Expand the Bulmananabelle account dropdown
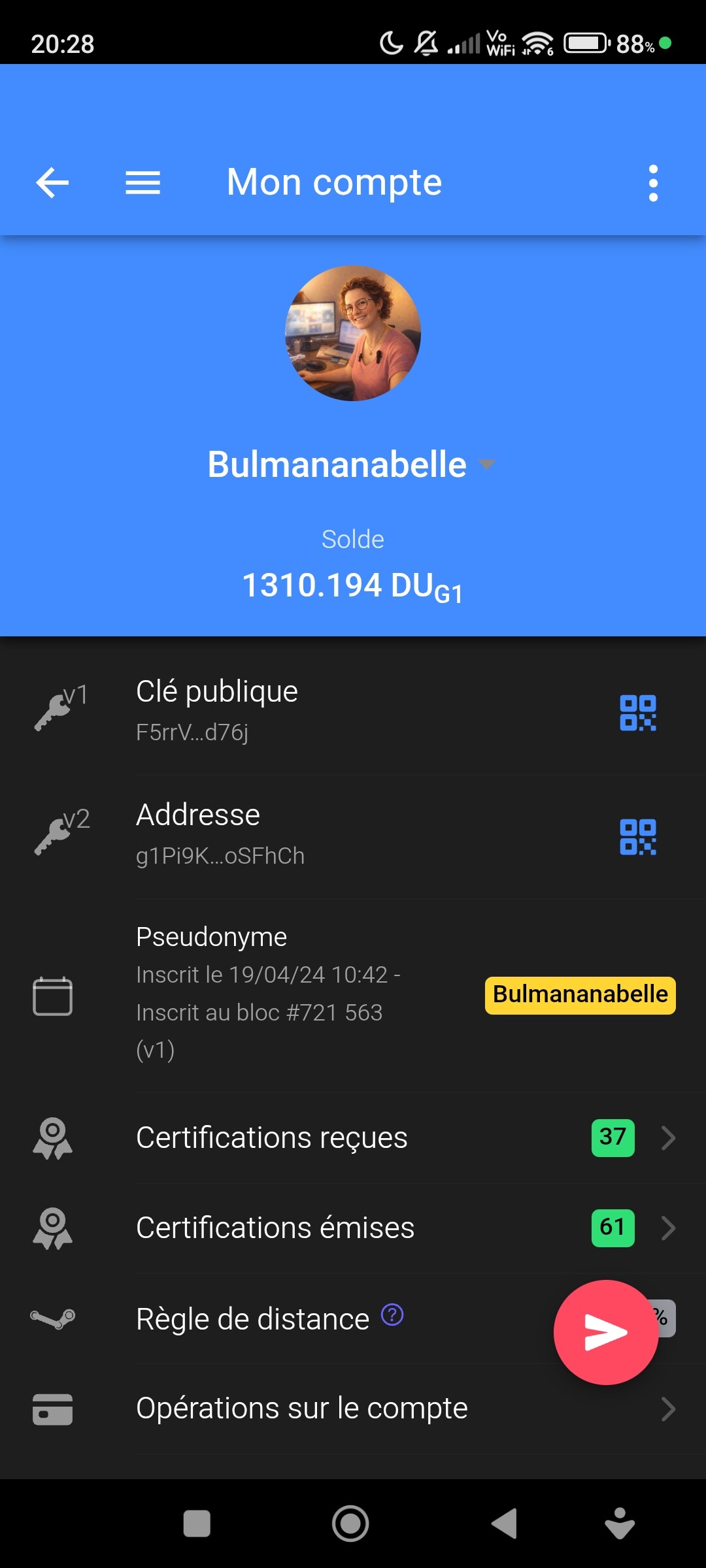706x1568 pixels. pos(486,465)
